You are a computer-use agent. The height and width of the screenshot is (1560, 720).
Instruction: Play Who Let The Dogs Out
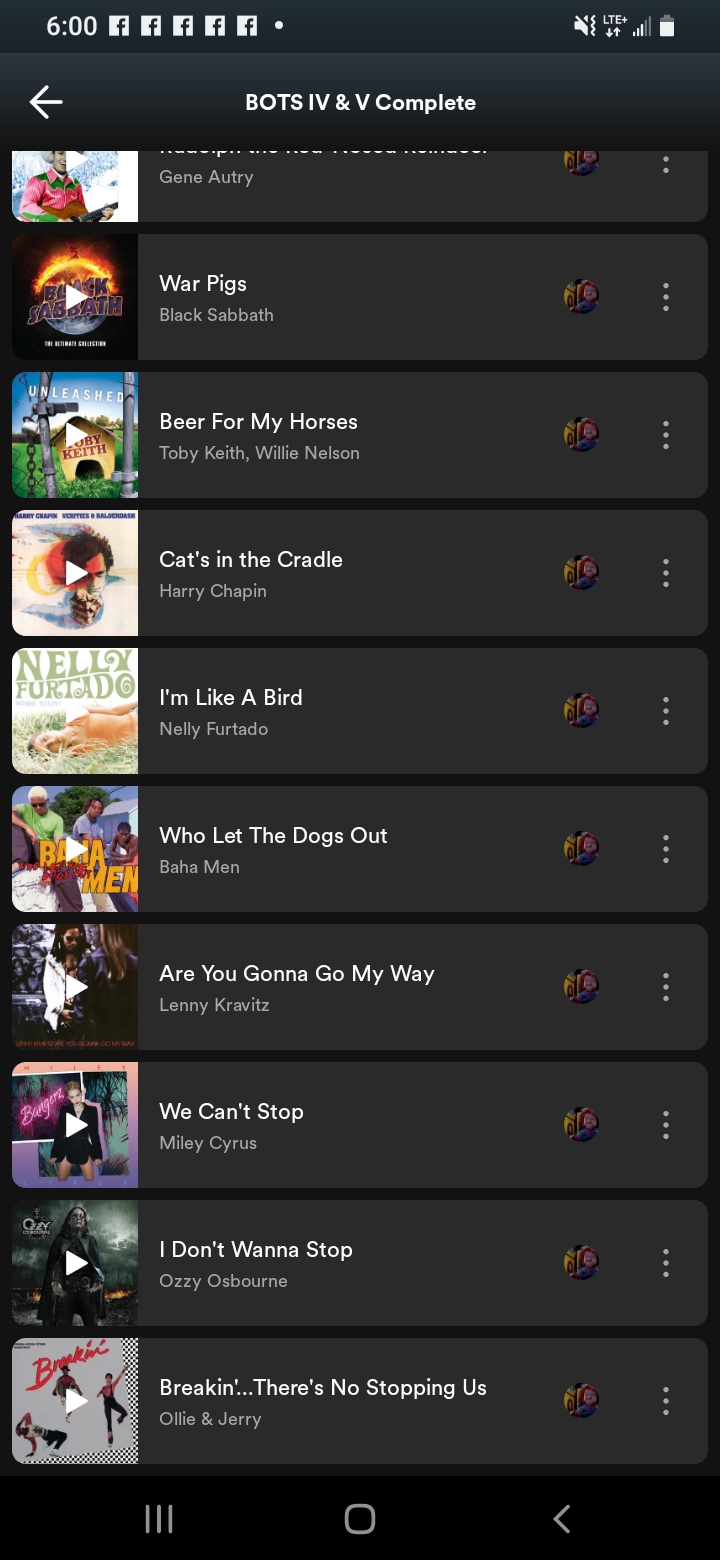[76, 849]
